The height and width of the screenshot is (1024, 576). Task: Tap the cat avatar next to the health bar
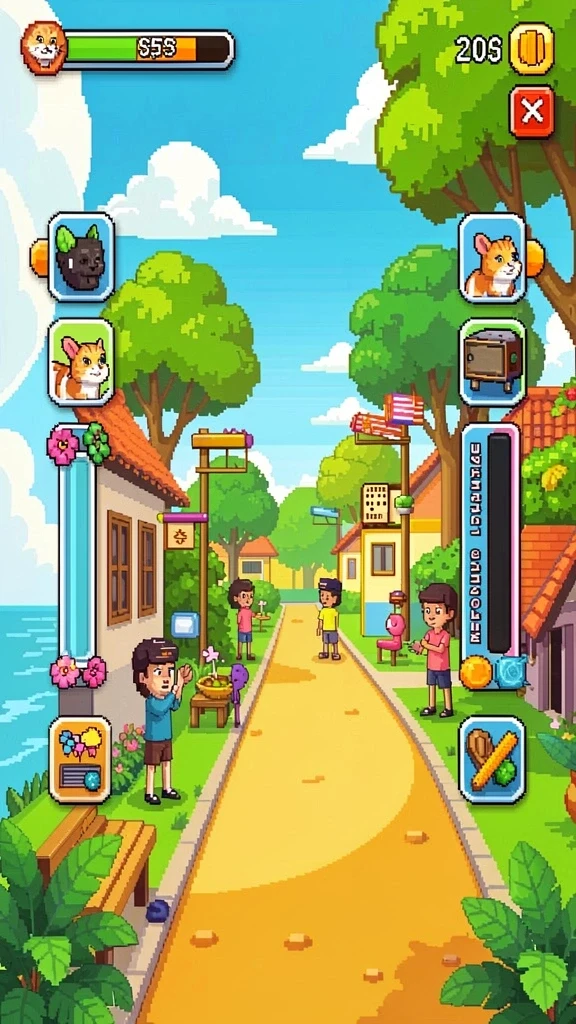coord(44,48)
